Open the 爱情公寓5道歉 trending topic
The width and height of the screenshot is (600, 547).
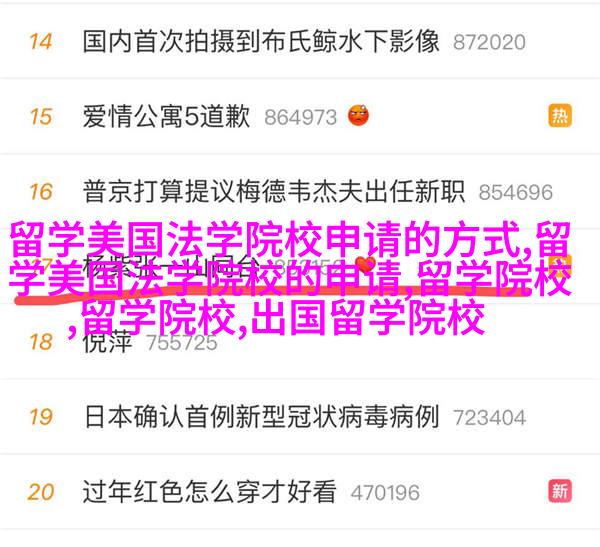[166, 117]
